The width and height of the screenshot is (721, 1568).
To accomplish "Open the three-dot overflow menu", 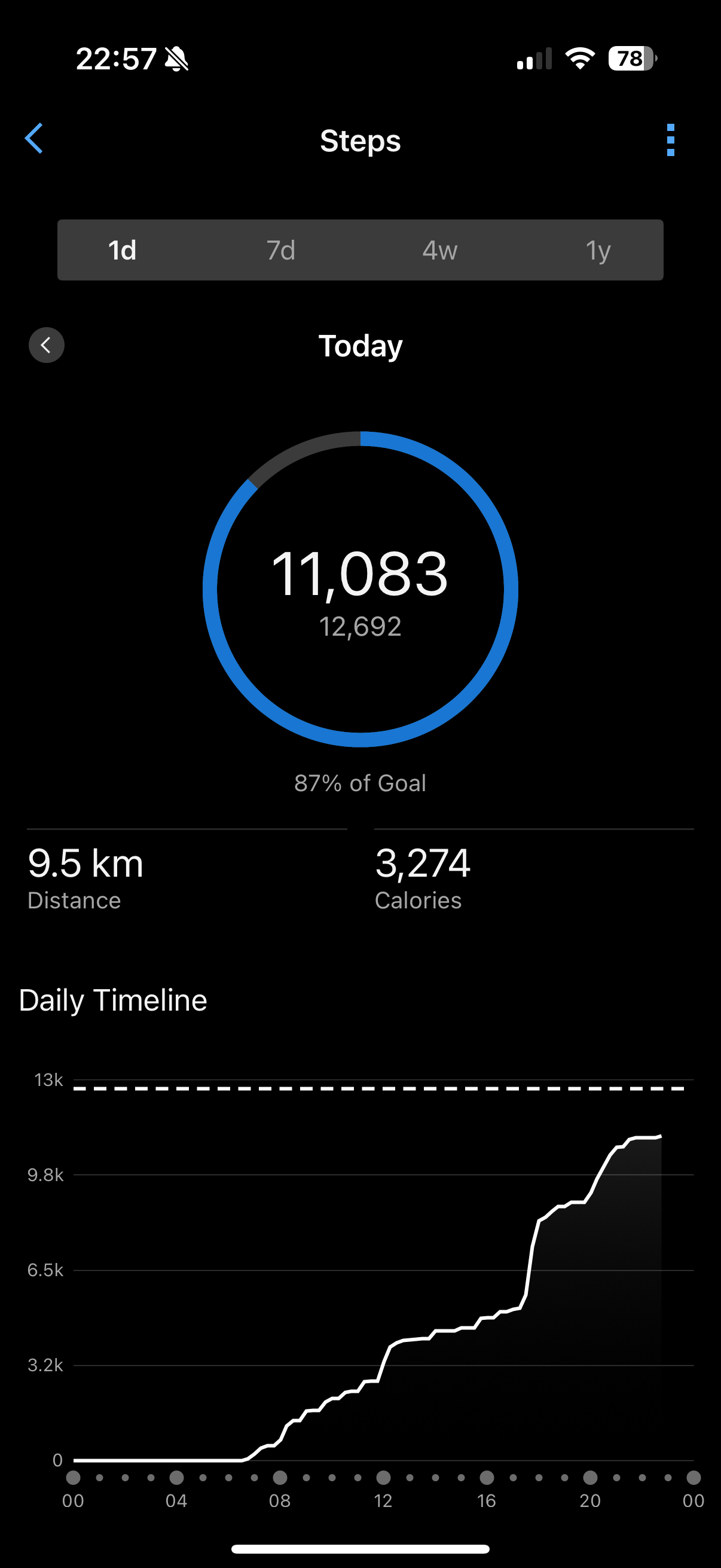I will click(671, 140).
